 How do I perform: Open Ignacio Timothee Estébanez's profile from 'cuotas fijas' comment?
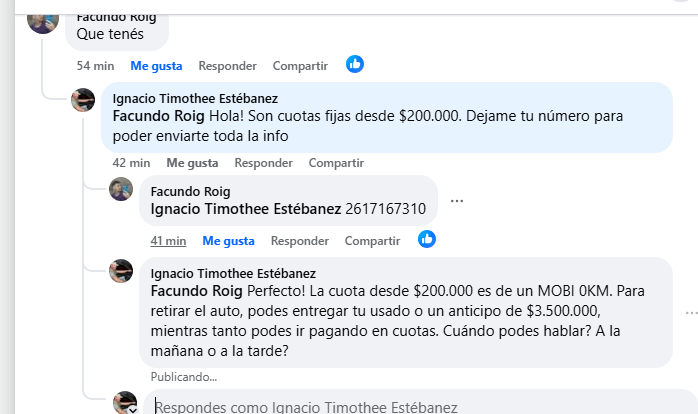pyautogui.click(x=195, y=98)
